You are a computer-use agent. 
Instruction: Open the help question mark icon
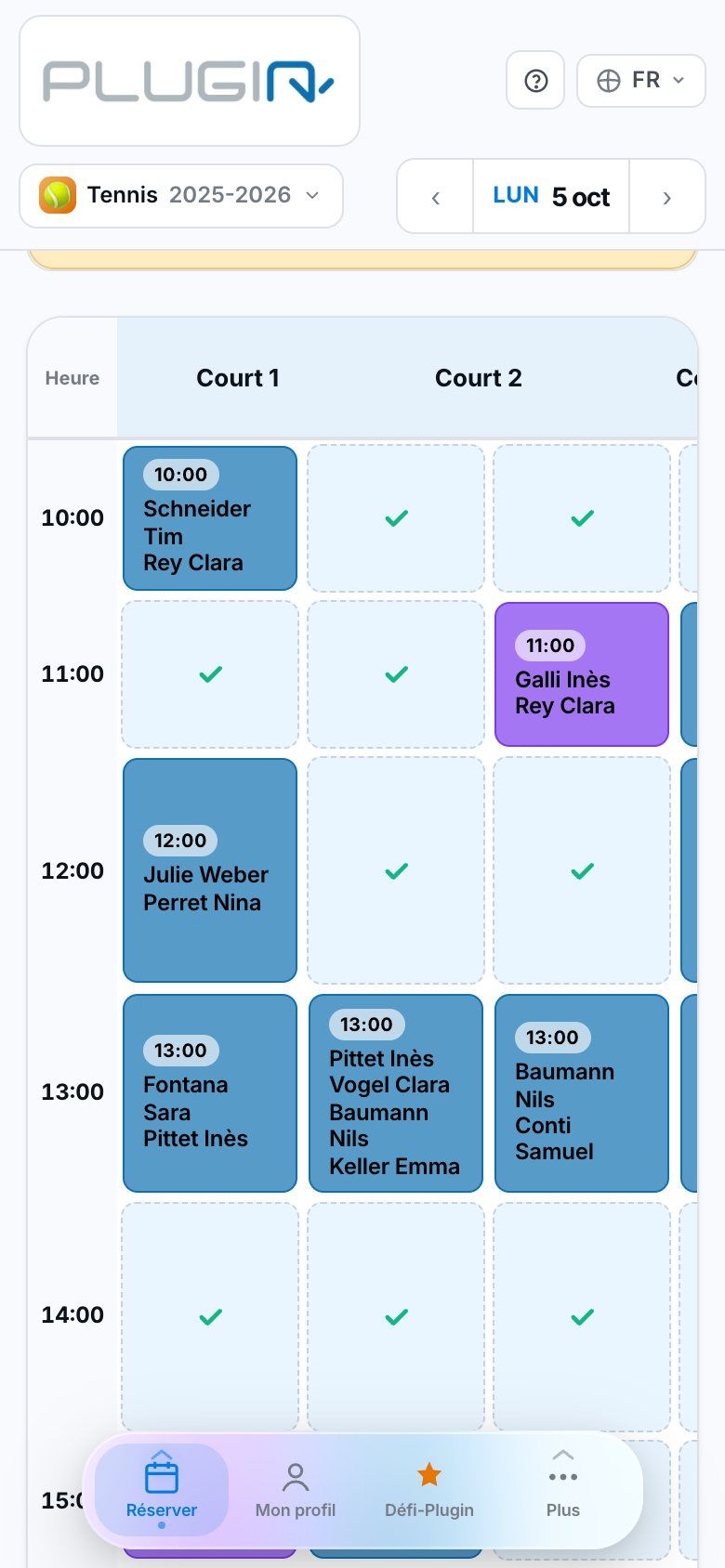click(x=535, y=81)
